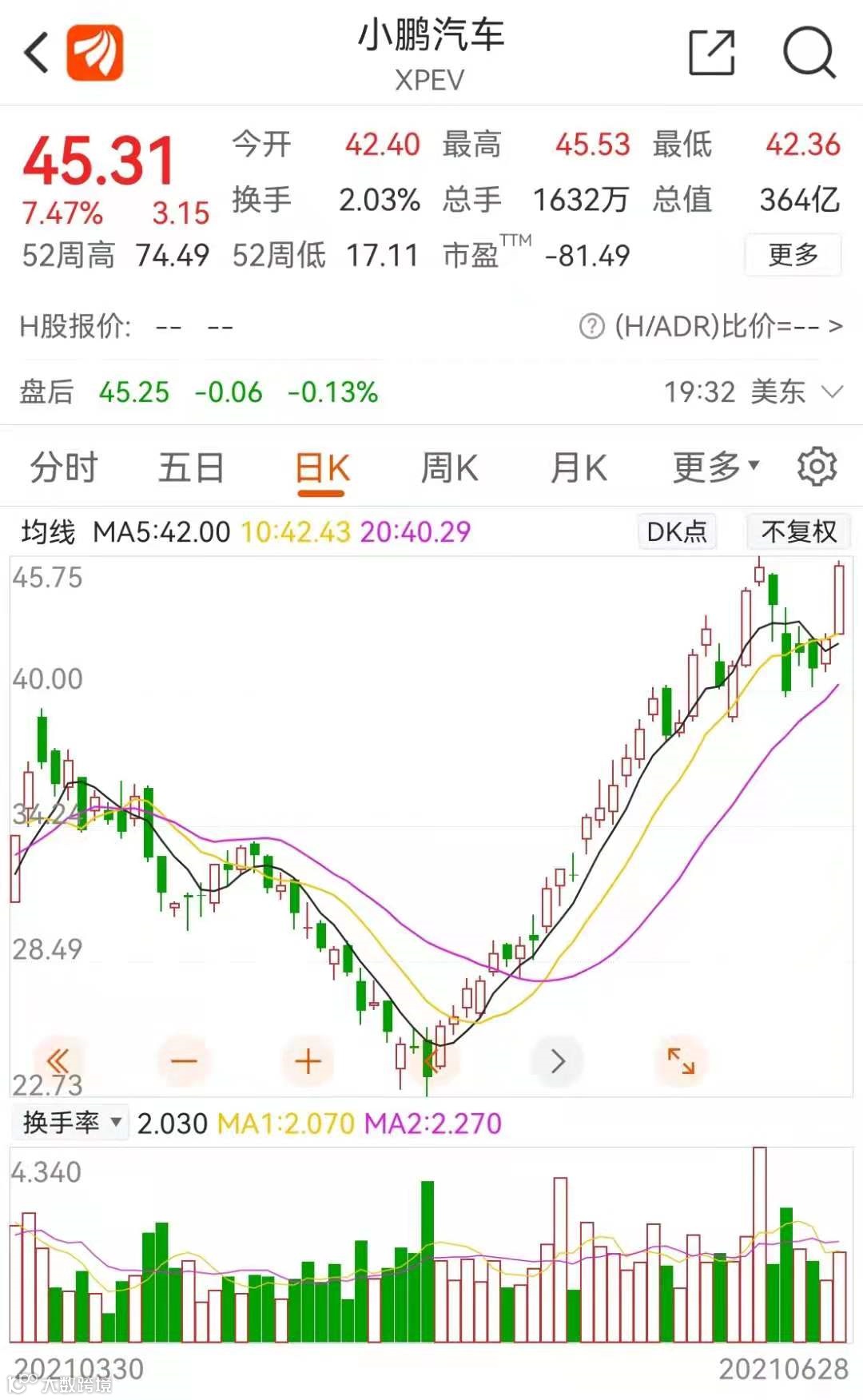Switch to the 月K chart tab
The width and height of the screenshot is (863, 1400).
pyautogui.click(x=579, y=467)
